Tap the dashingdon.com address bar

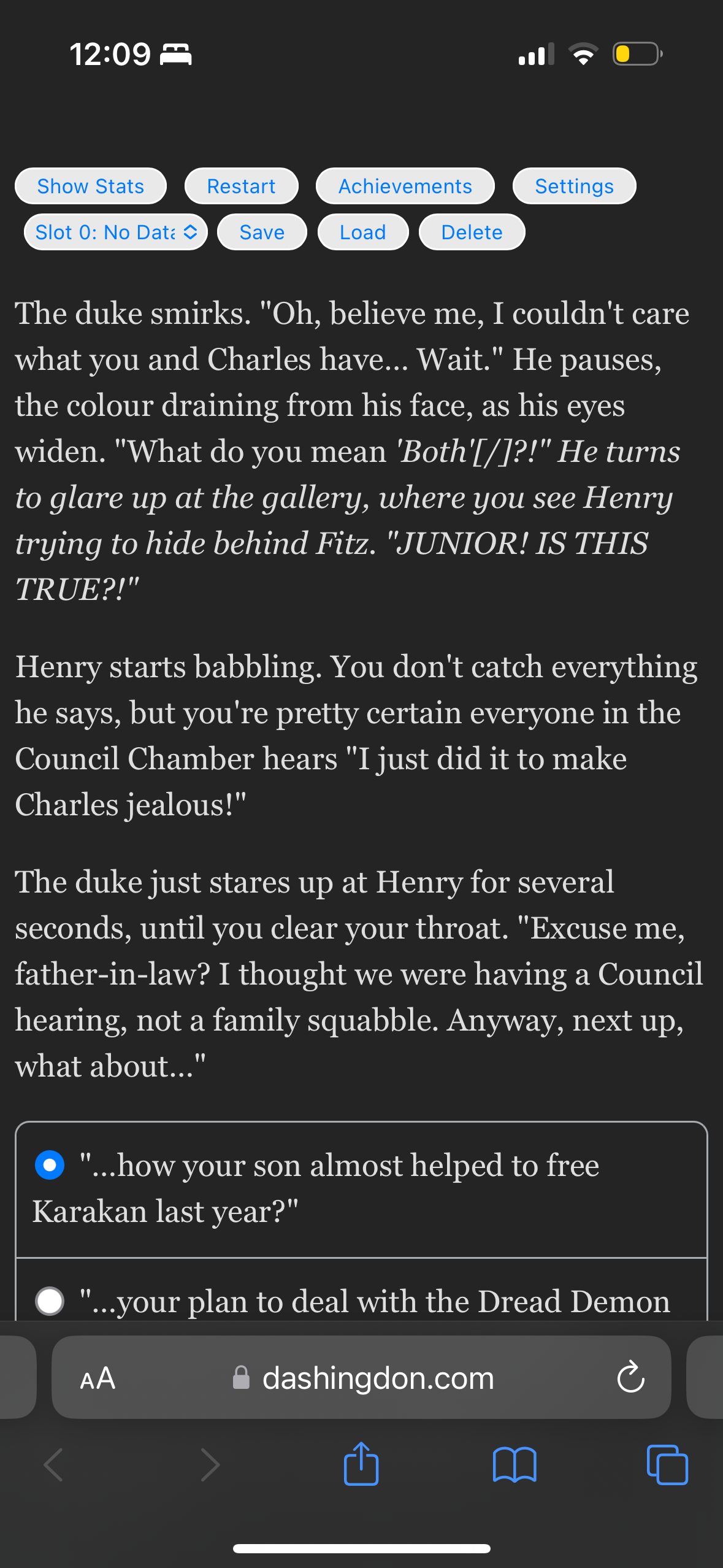pyautogui.click(x=363, y=1378)
